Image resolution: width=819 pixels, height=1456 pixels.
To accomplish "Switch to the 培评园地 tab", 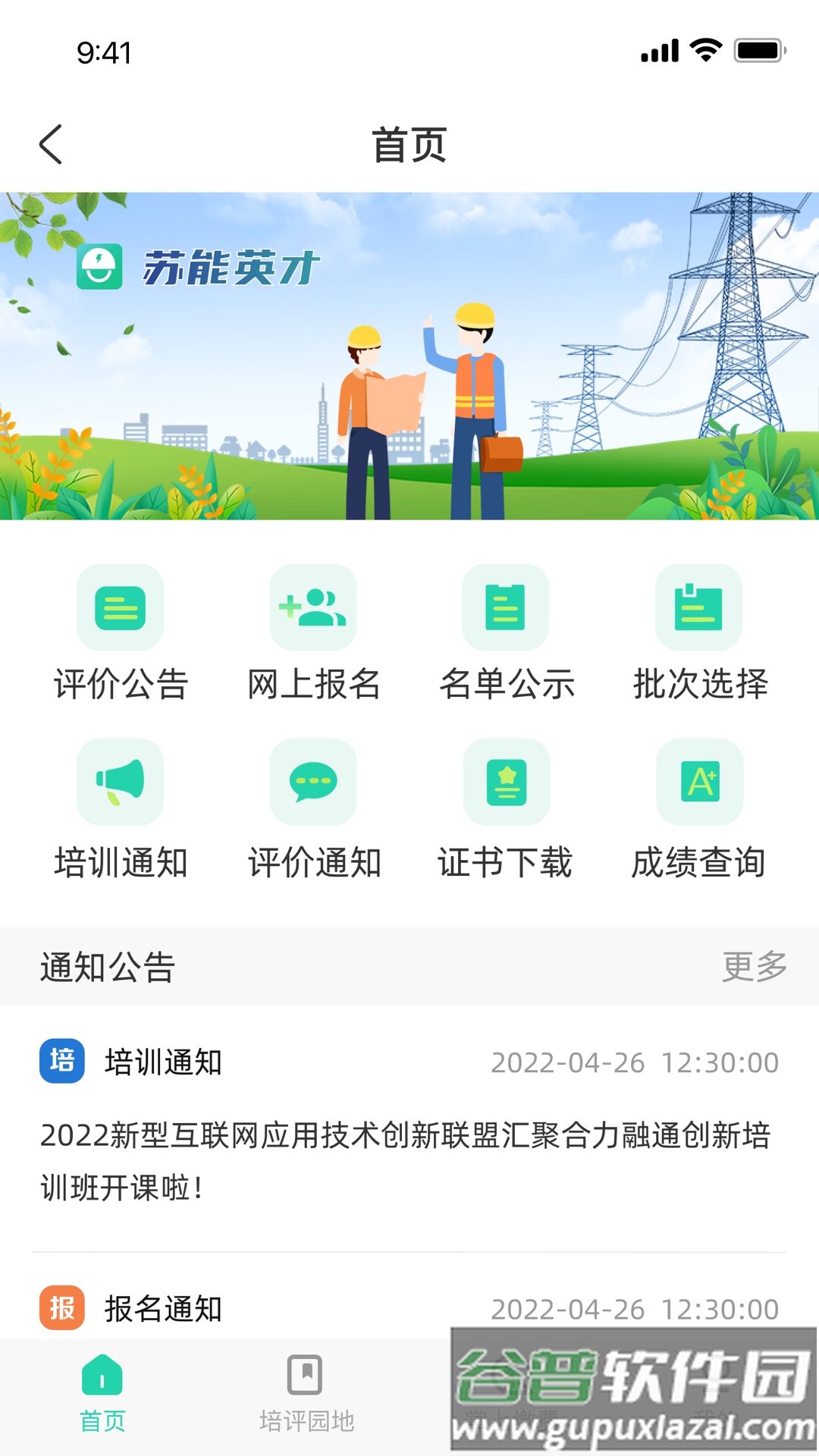I will click(306, 1394).
